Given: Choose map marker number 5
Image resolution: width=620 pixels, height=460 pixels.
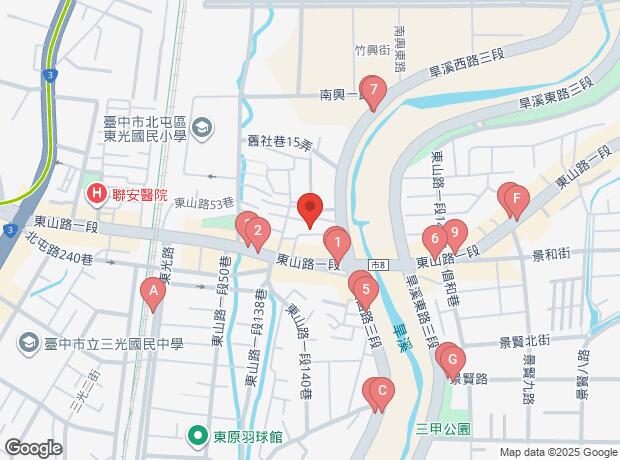Looking at the screenshot, I should (366, 291).
